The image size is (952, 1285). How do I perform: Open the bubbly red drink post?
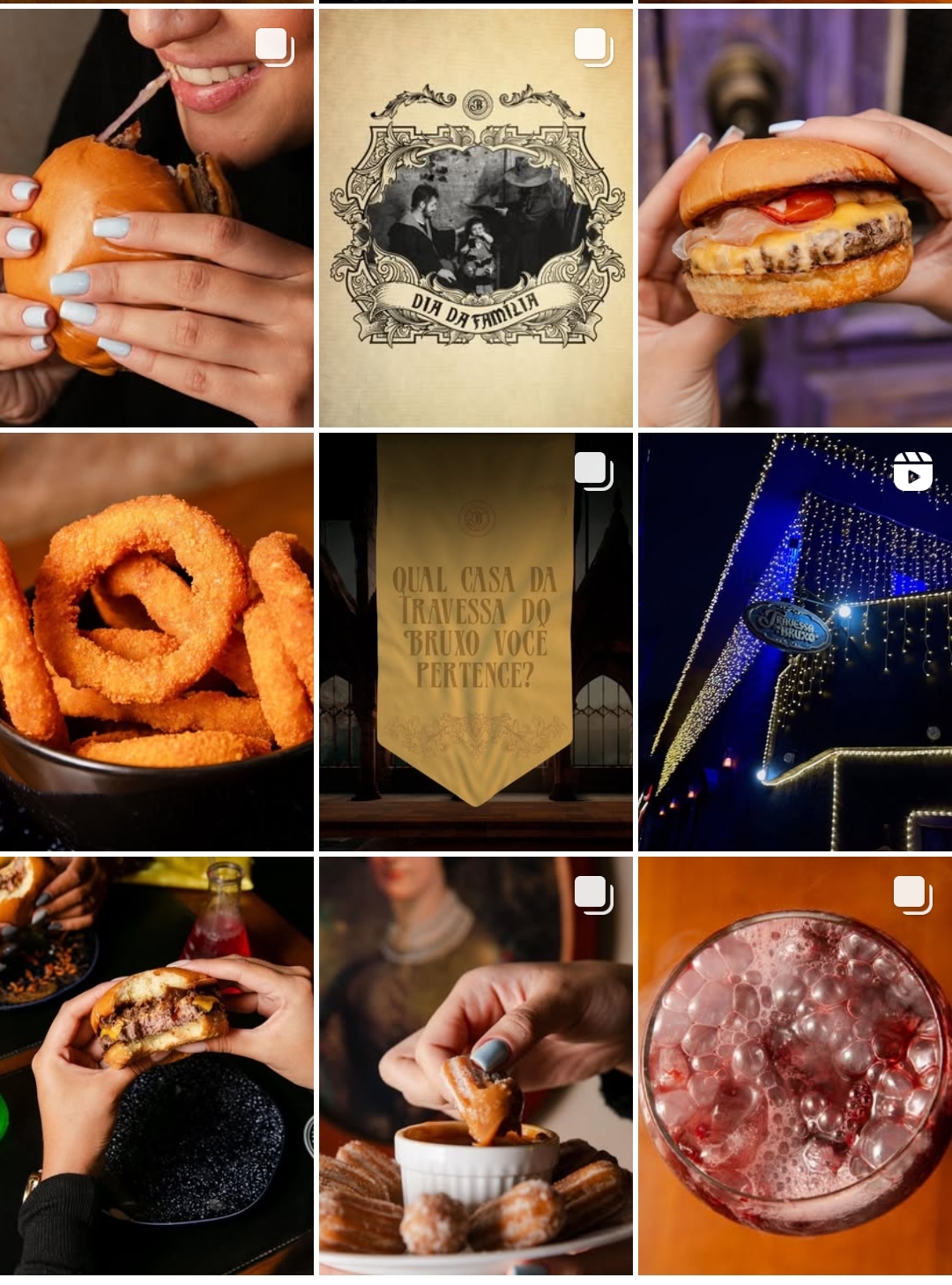coord(794,1066)
